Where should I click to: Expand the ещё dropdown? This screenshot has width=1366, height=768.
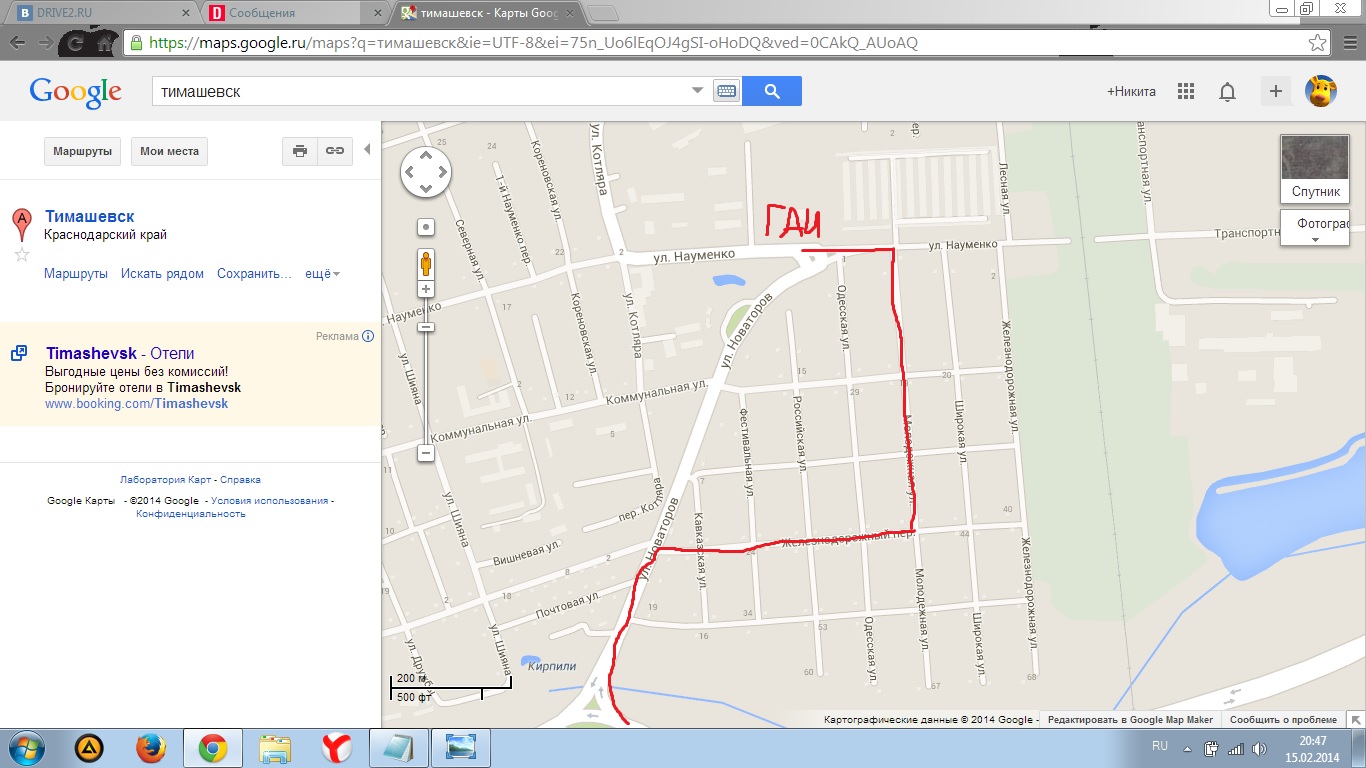click(322, 274)
